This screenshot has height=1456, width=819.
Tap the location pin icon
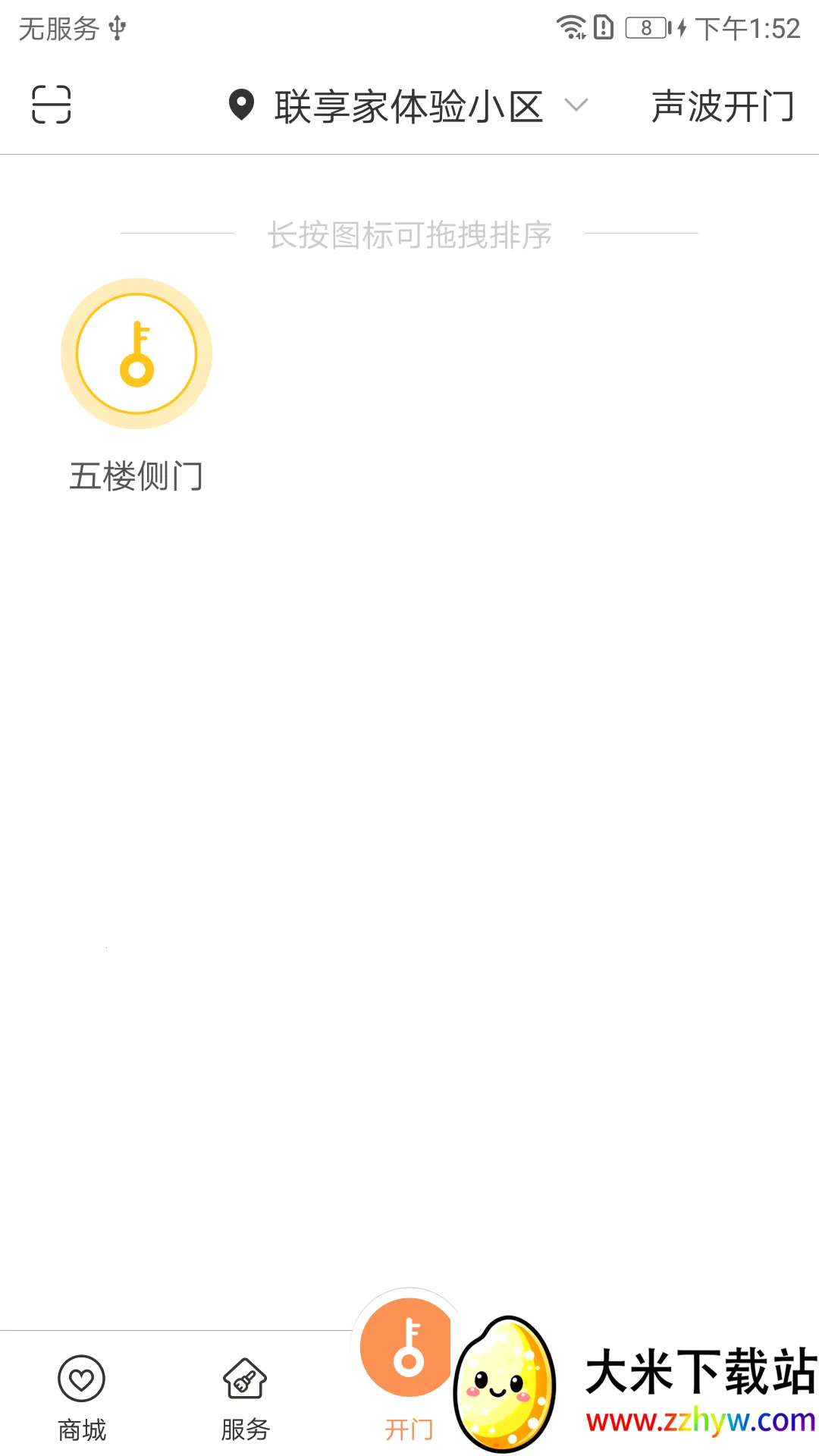click(239, 106)
